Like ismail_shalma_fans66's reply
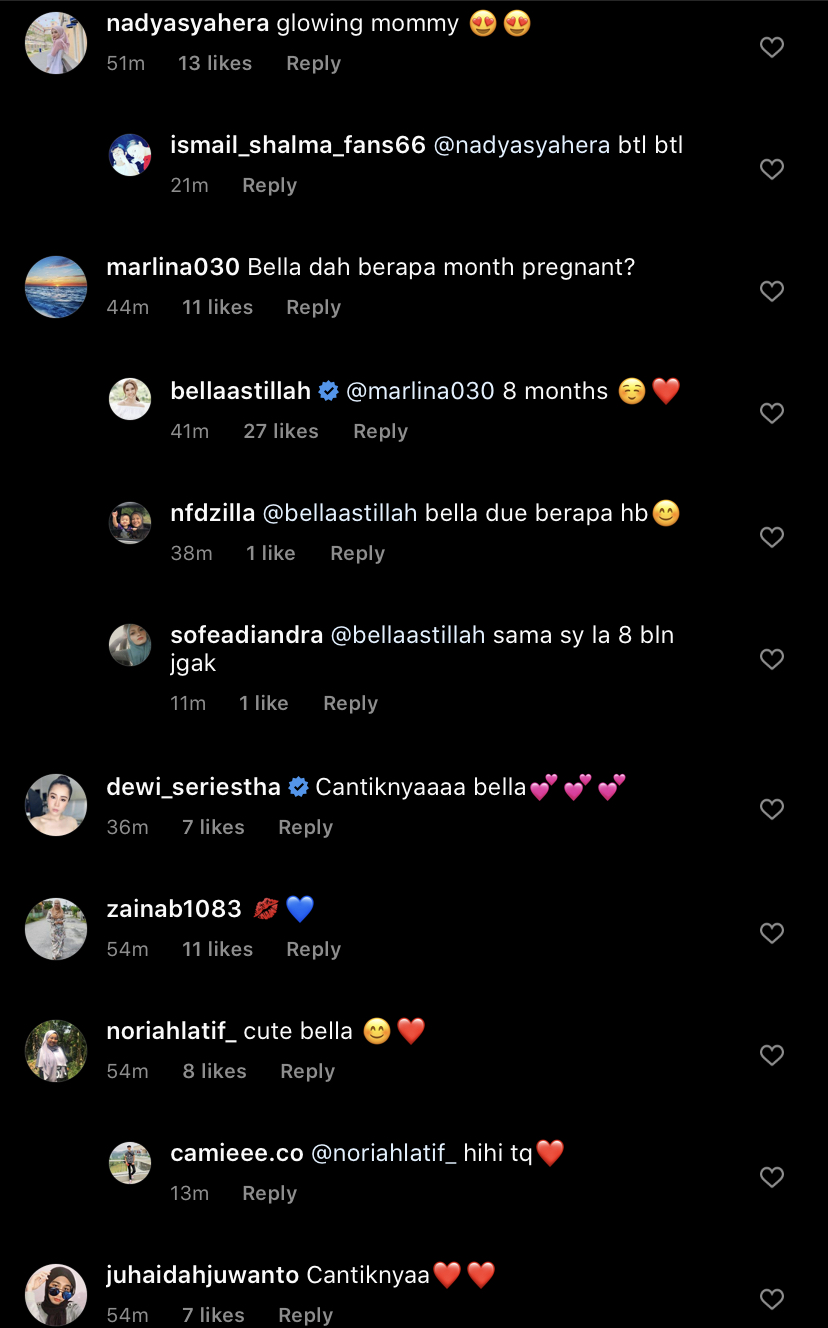Viewport: 828px width, 1328px height. 771,169
